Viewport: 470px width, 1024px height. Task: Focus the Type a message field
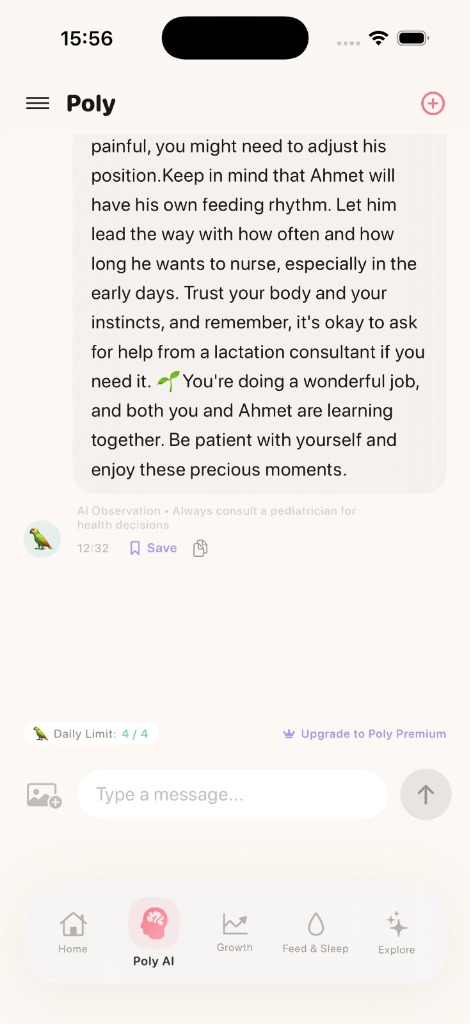[x=232, y=794]
